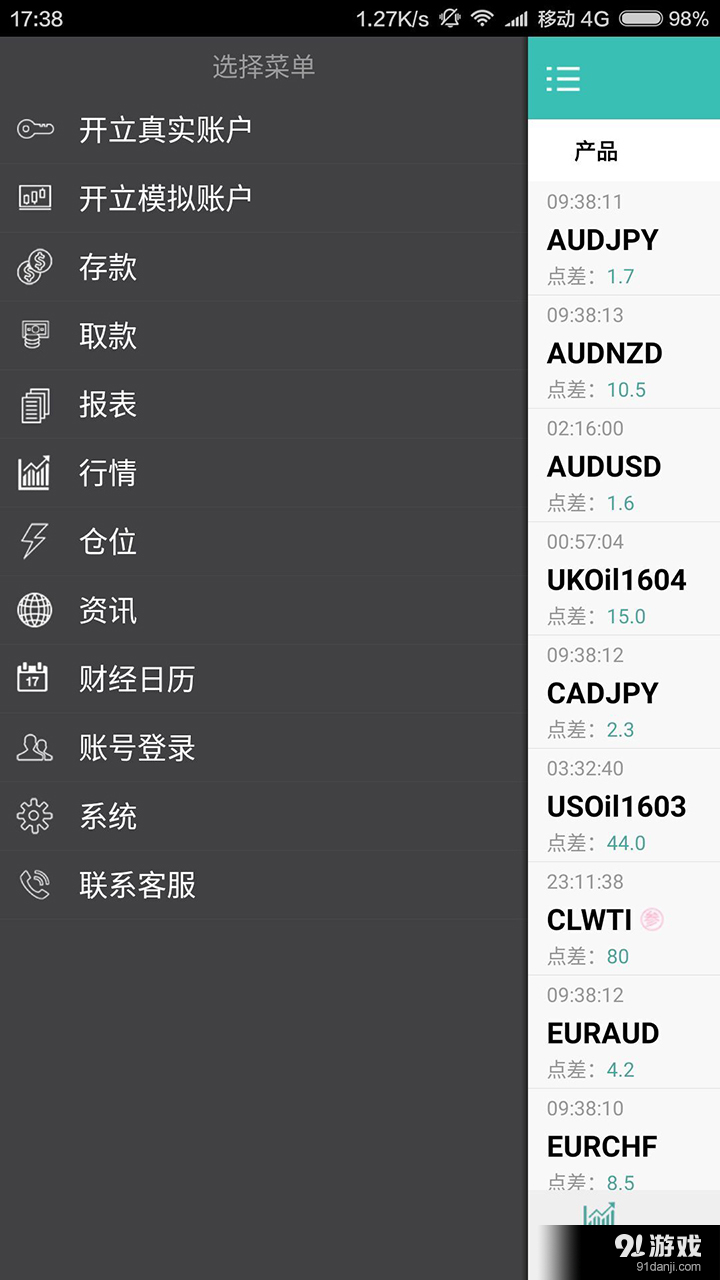Tap the green trend chart icon at the bottom
720x1280 pixels.
click(598, 1213)
